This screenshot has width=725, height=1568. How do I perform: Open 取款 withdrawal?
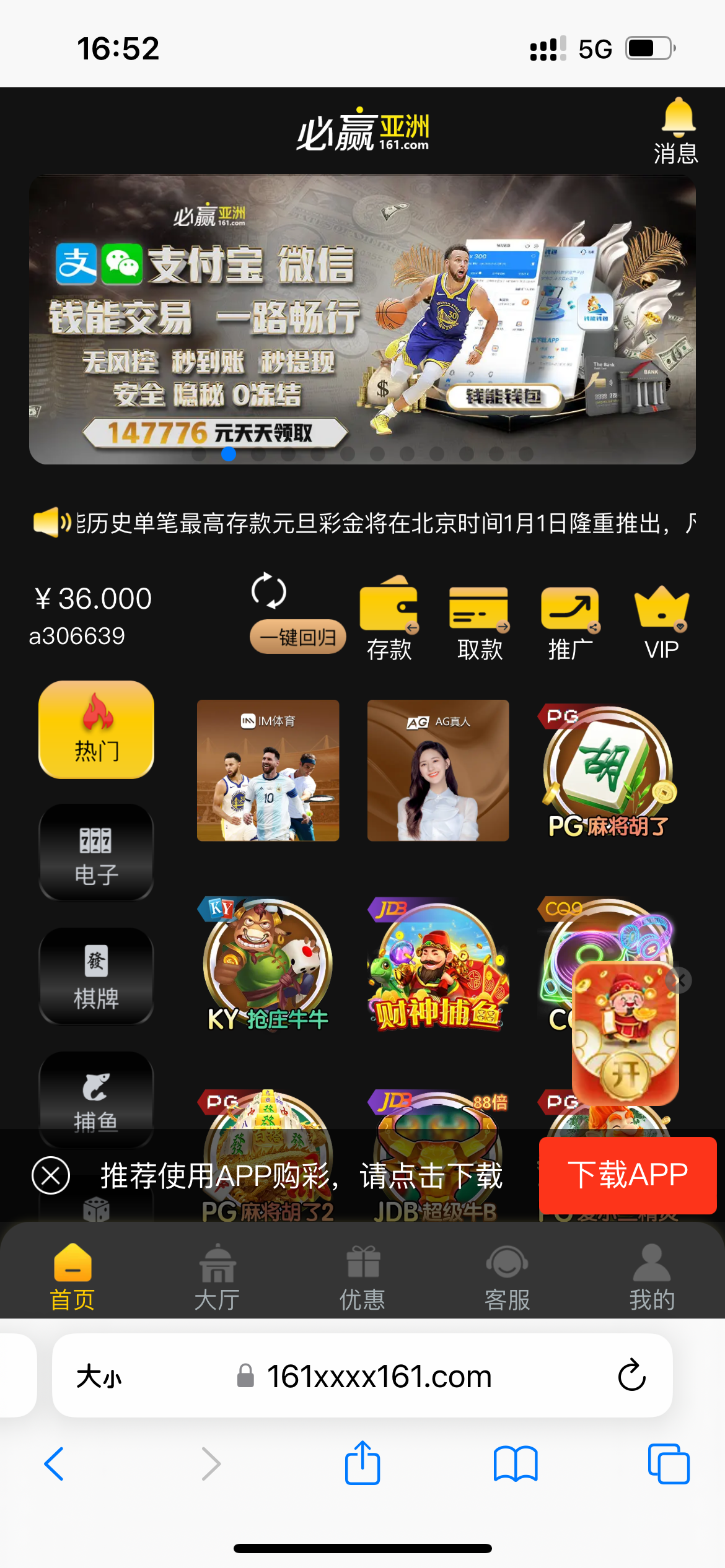coord(479,619)
